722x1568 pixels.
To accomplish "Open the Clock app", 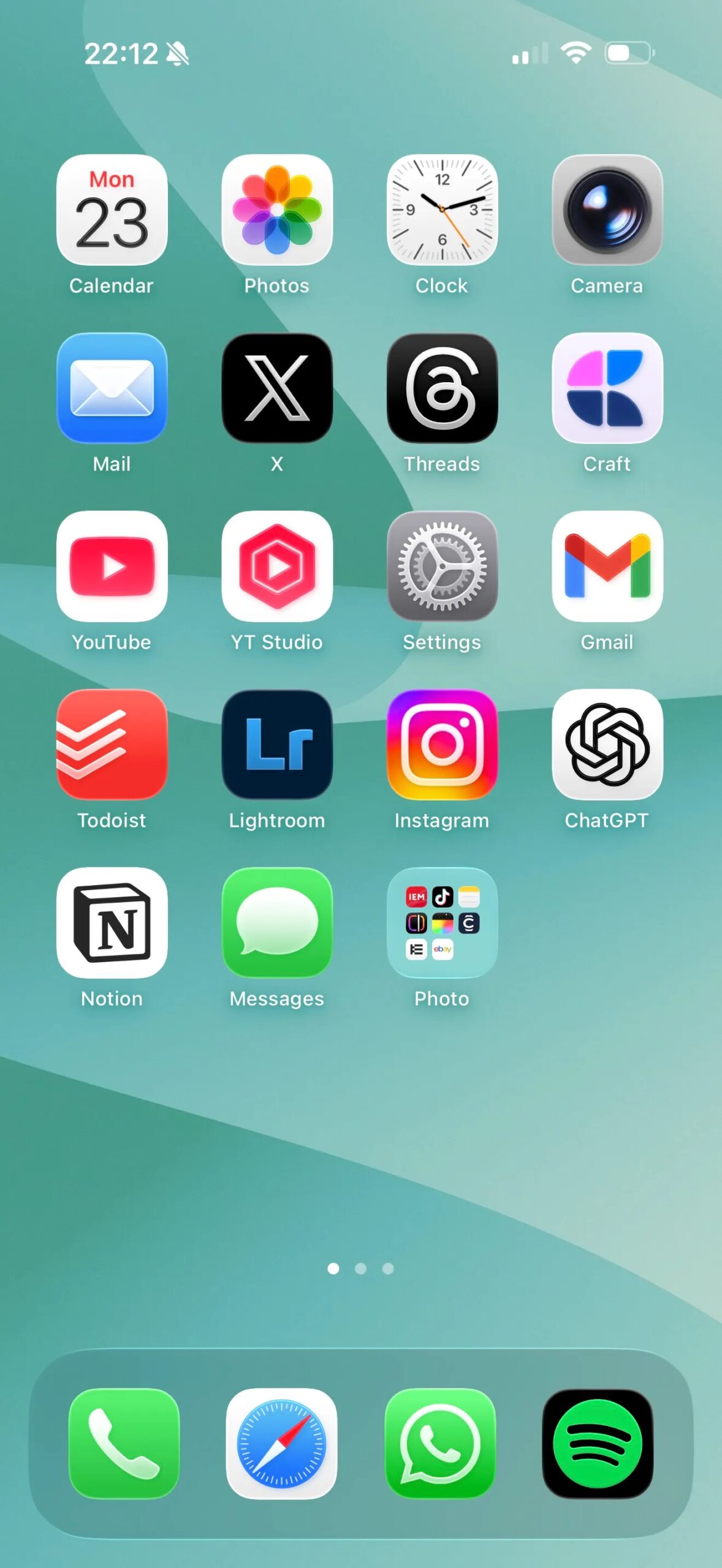I will 442,210.
